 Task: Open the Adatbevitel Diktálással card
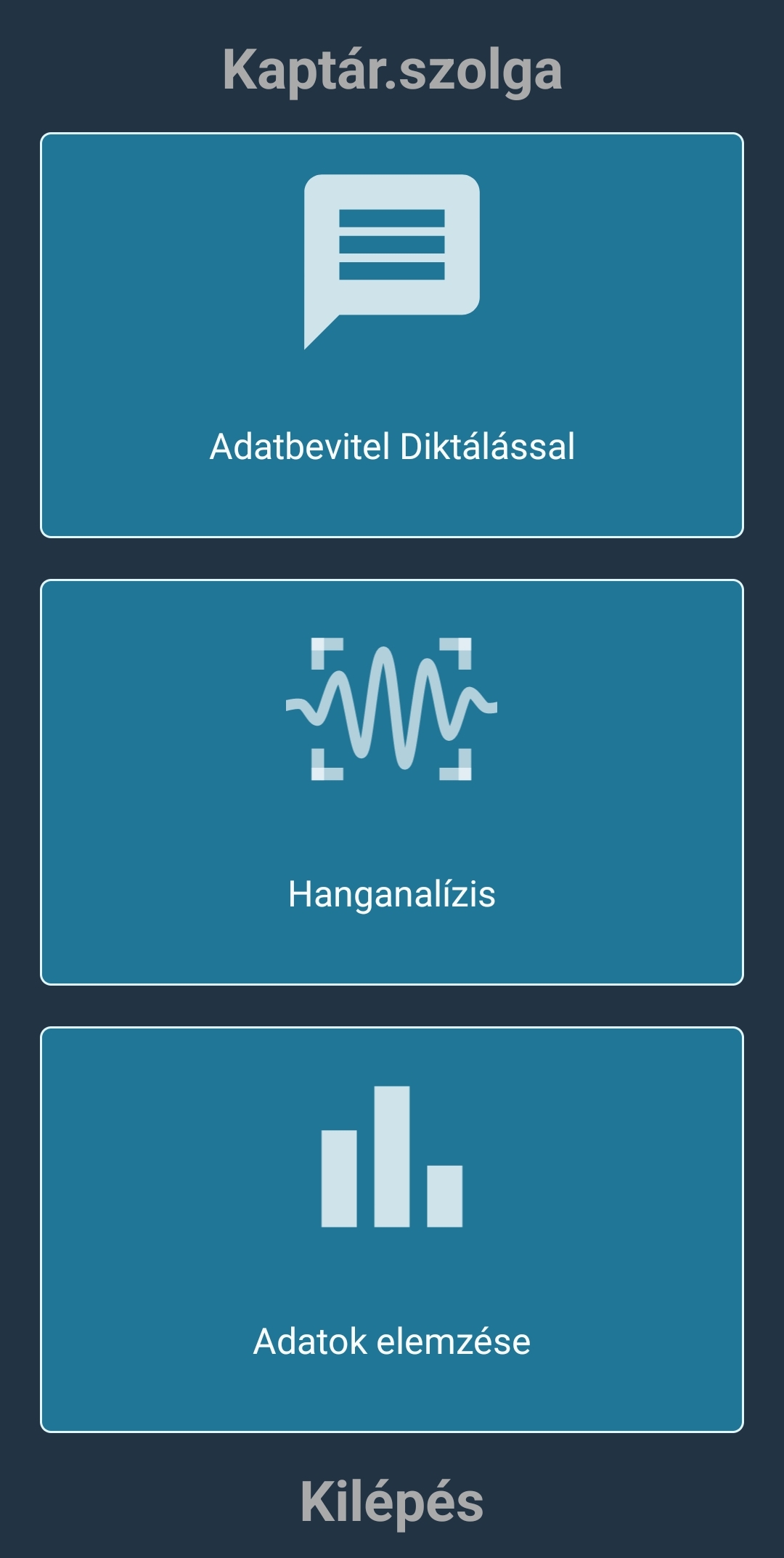tap(392, 335)
